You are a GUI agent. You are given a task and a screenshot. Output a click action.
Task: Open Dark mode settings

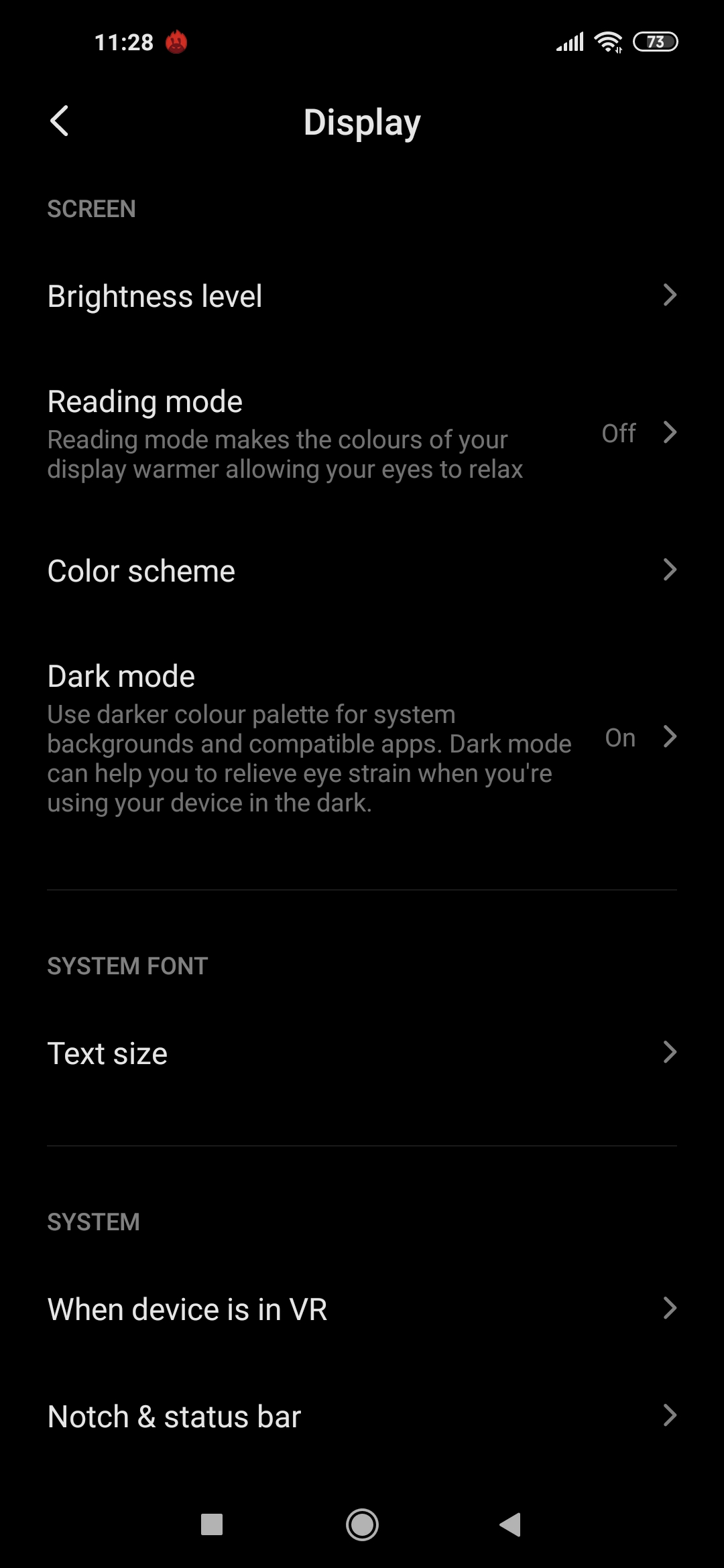point(362,738)
